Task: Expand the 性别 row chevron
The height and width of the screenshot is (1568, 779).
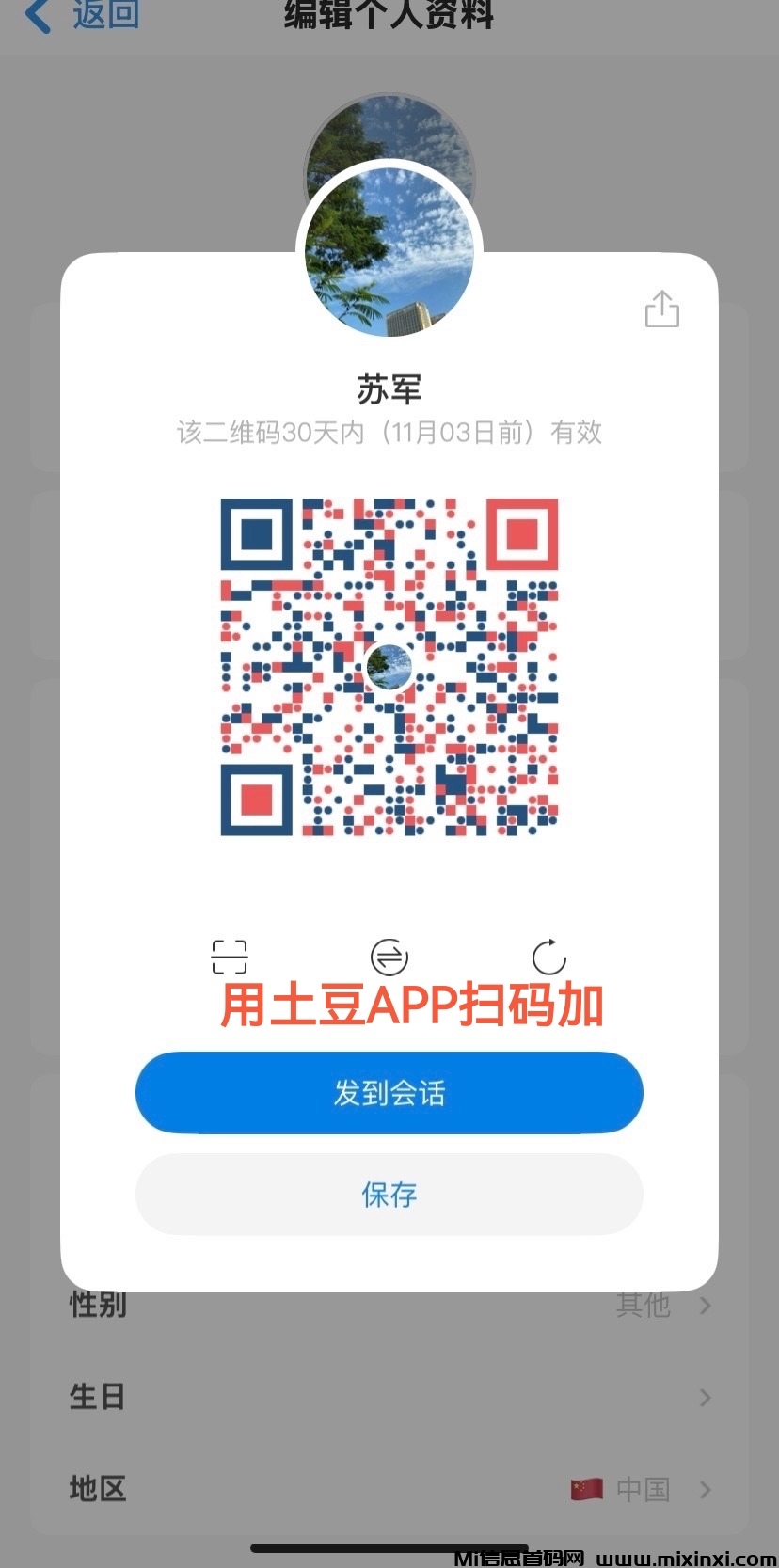Action: 705,1305
